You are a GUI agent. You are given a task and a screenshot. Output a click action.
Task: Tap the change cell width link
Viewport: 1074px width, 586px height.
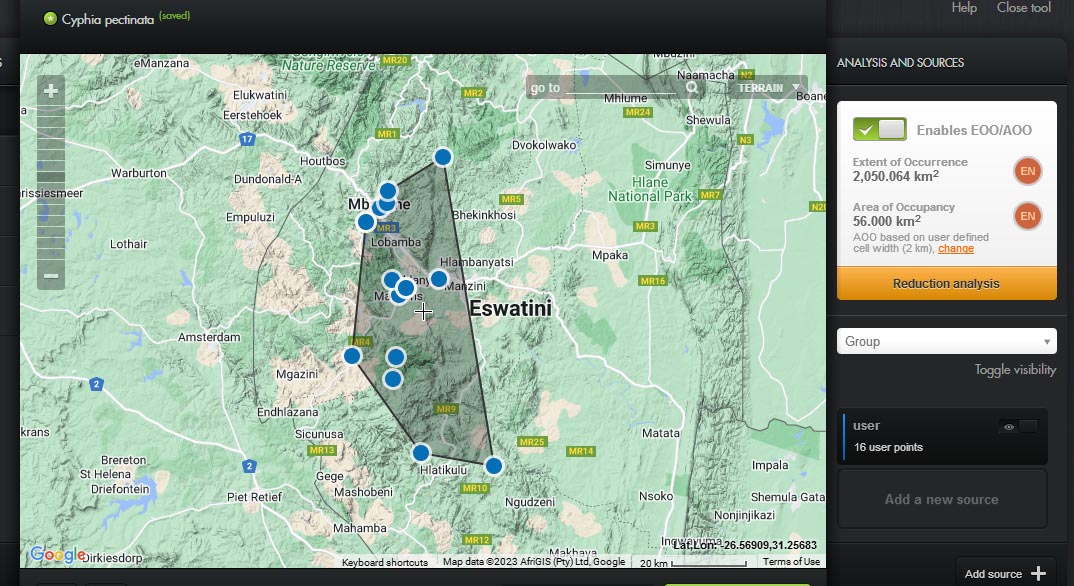coord(955,248)
